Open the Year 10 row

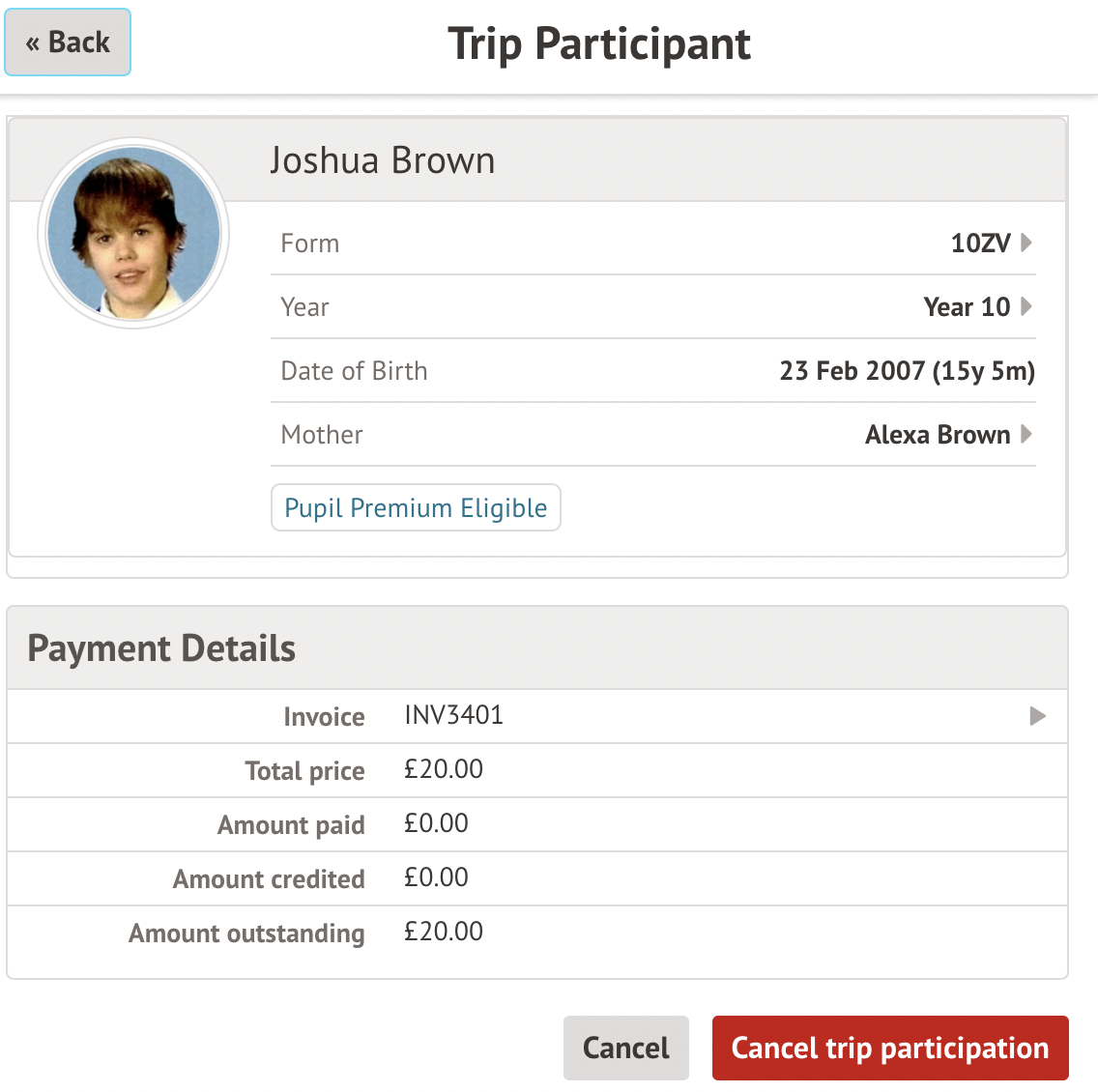[652, 307]
